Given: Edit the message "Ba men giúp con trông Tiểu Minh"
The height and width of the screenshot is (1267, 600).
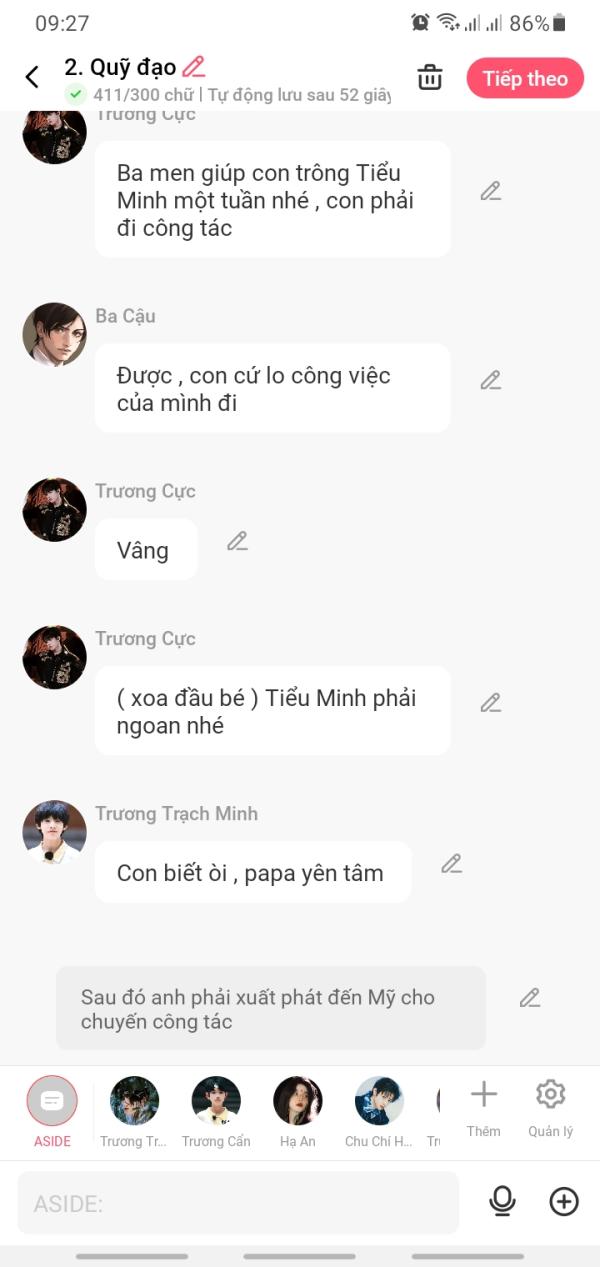Looking at the screenshot, I should pos(490,191).
